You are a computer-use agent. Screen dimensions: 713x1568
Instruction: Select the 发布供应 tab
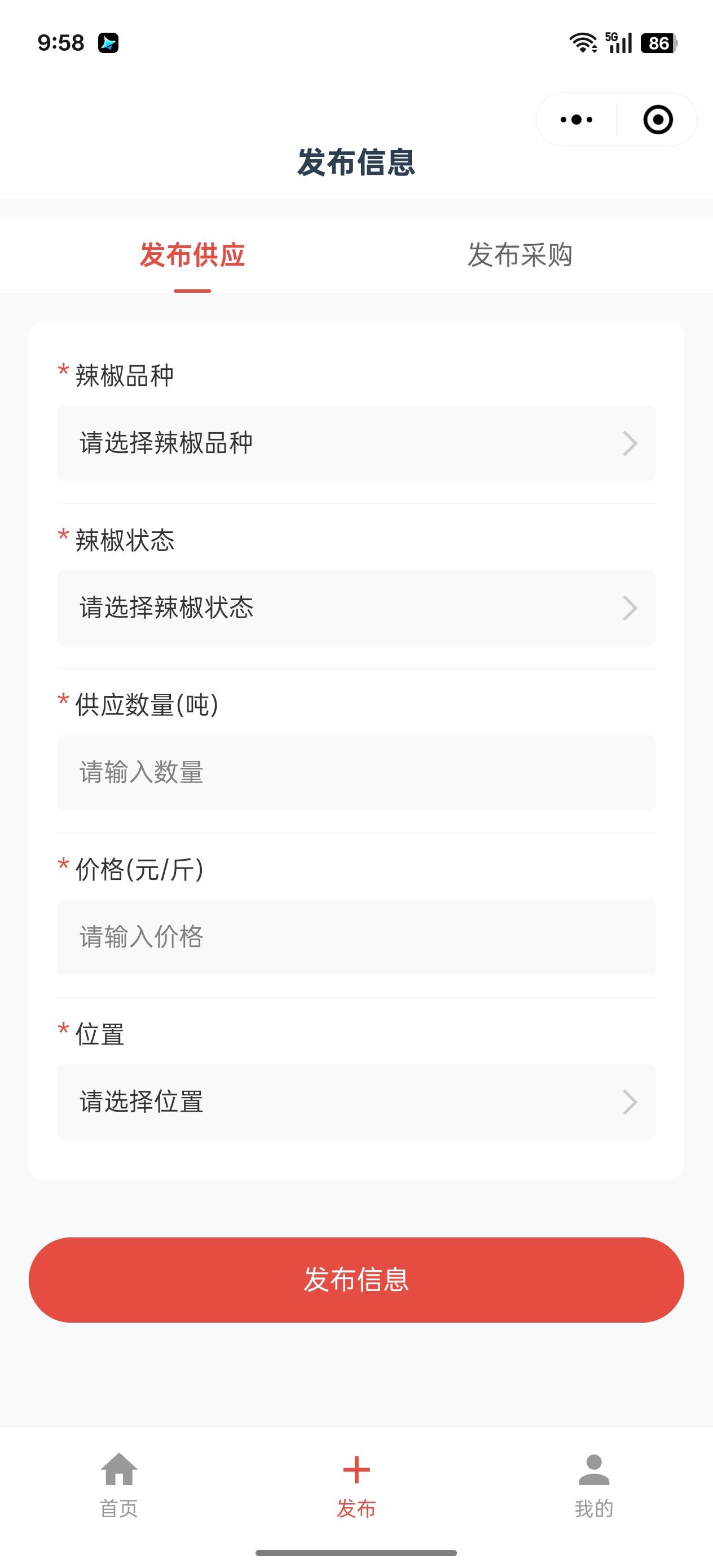tap(192, 255)
